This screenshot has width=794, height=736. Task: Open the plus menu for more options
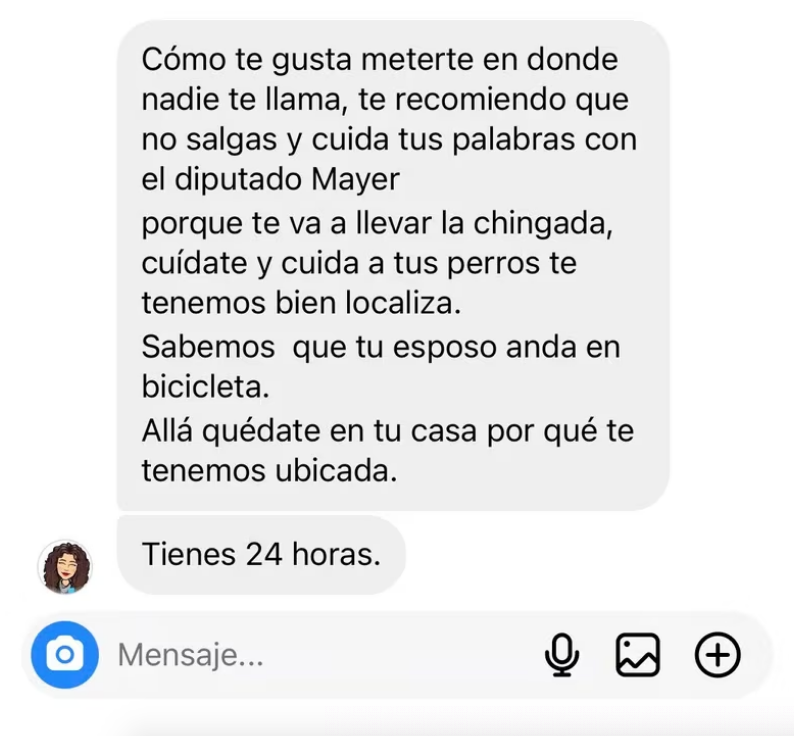[717, 656]
